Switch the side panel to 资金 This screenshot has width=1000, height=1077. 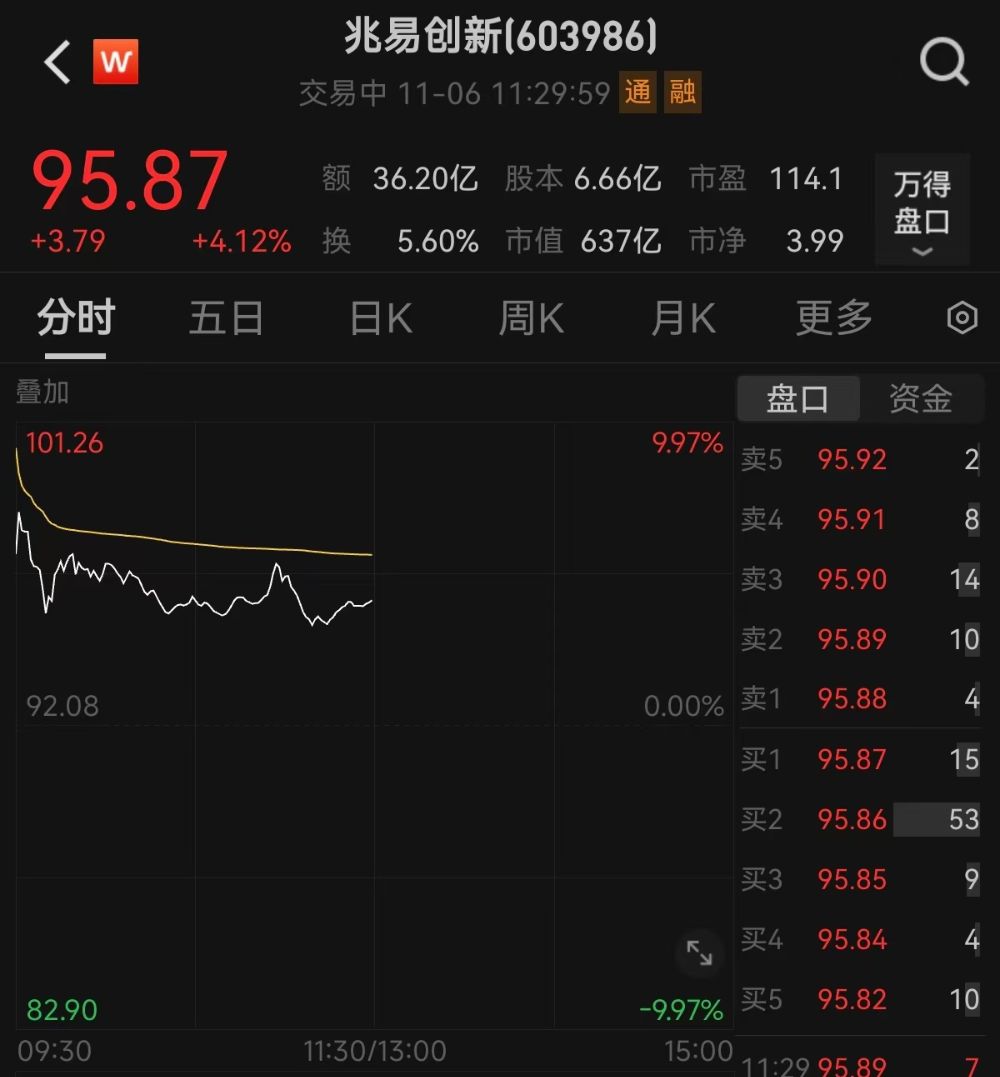pyautogui.click(x=921, y=399)
